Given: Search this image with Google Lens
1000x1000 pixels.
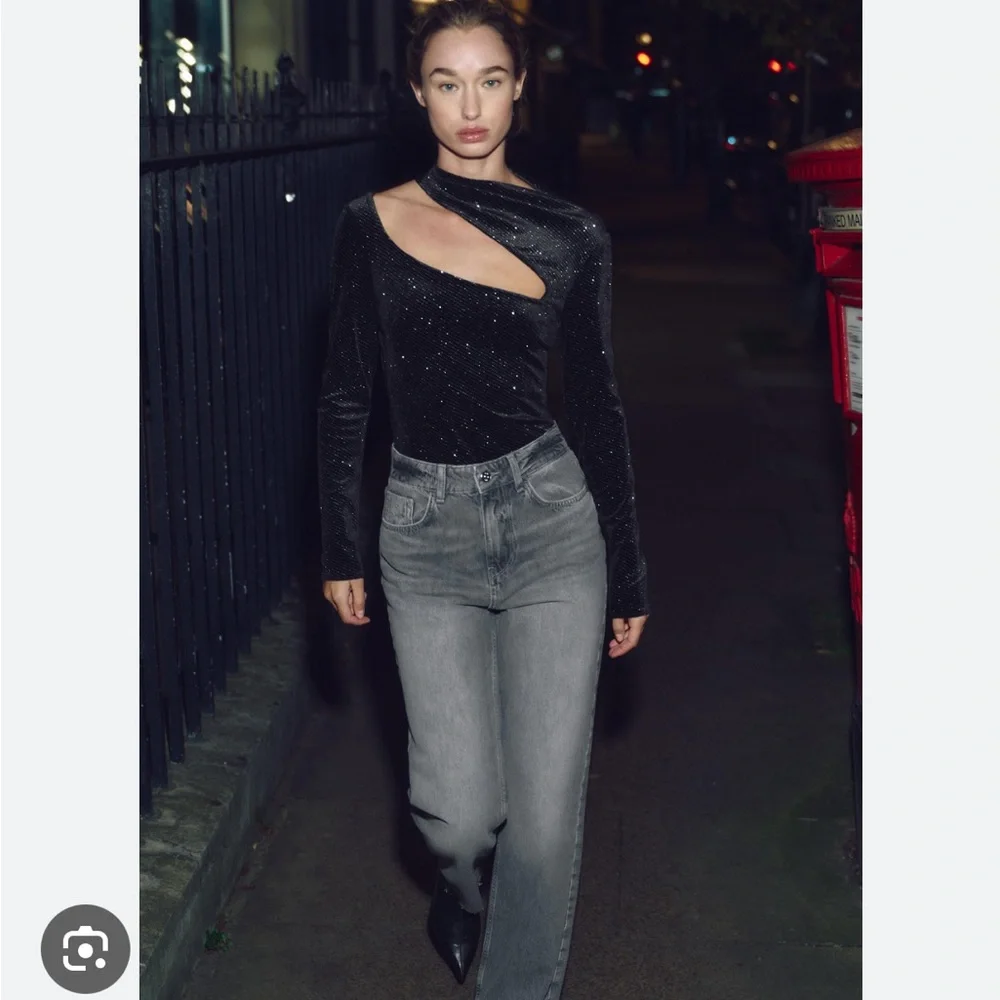Looking at the screenshot, I should (x=85, y=948).
